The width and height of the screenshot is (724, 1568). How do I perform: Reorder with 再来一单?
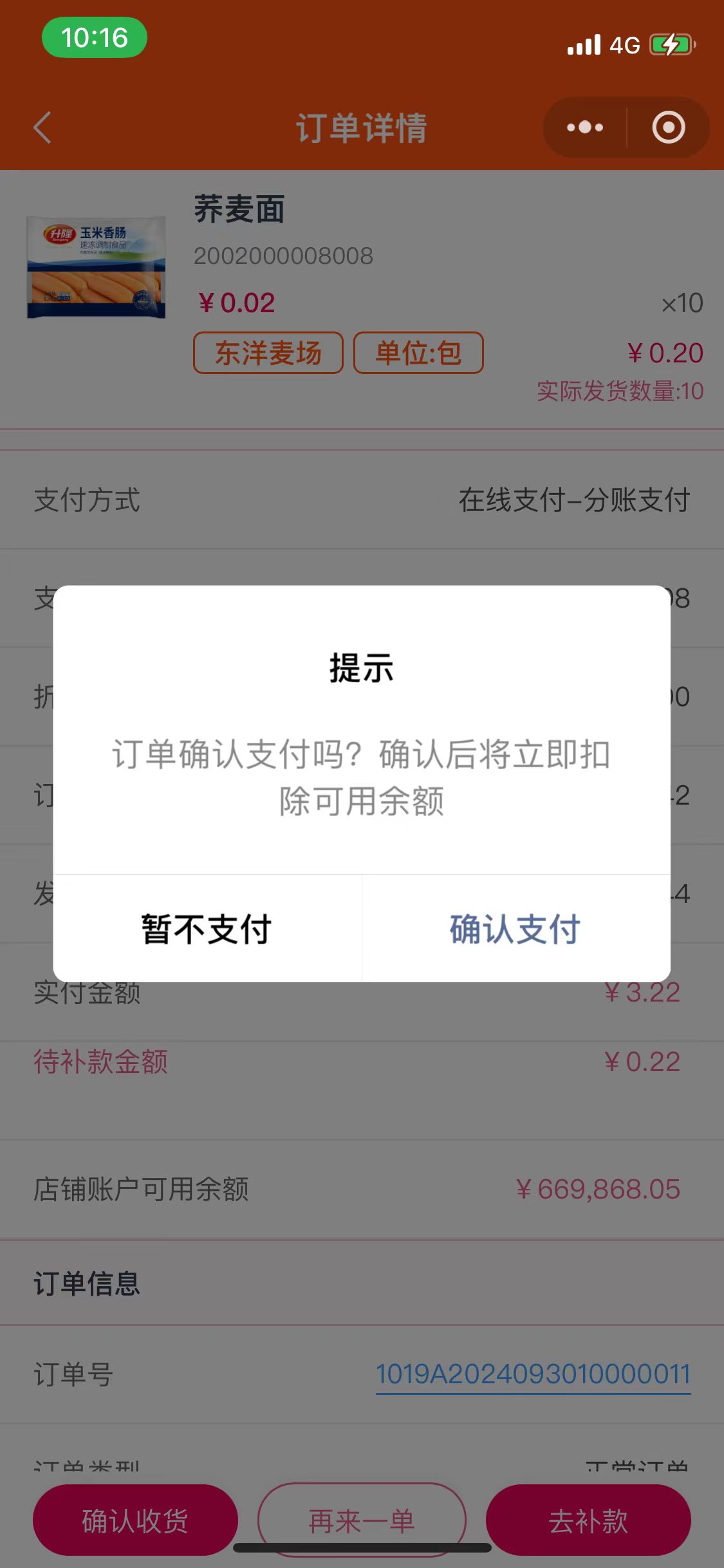362,1520
